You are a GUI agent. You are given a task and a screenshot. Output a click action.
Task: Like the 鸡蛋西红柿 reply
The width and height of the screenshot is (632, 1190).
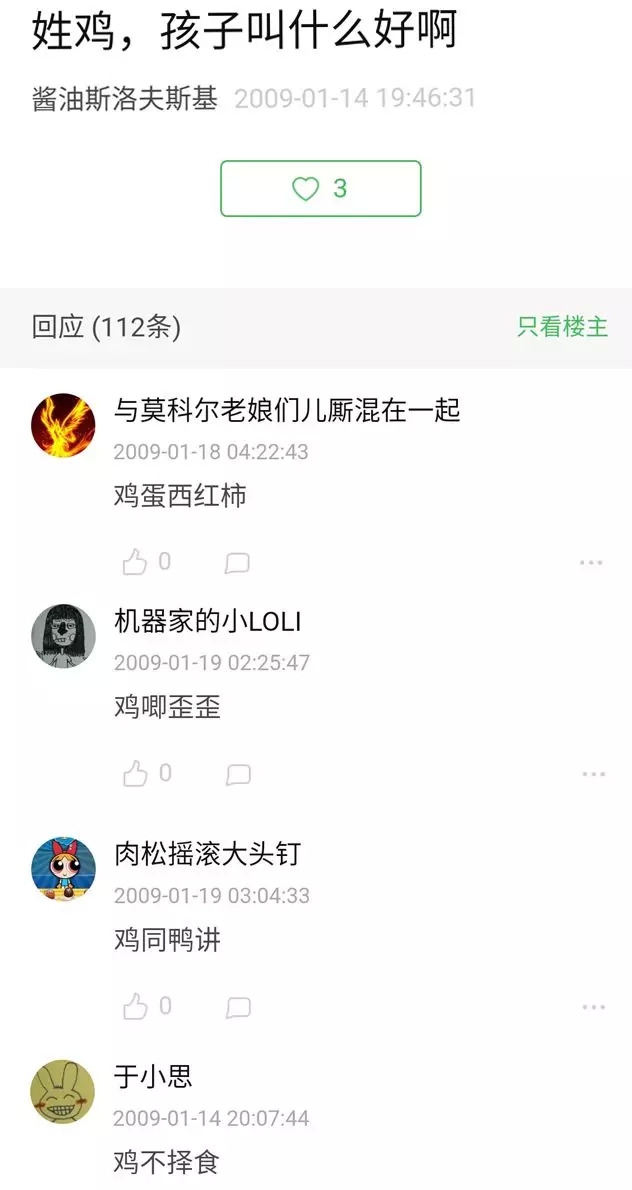(x=136, y=563)
